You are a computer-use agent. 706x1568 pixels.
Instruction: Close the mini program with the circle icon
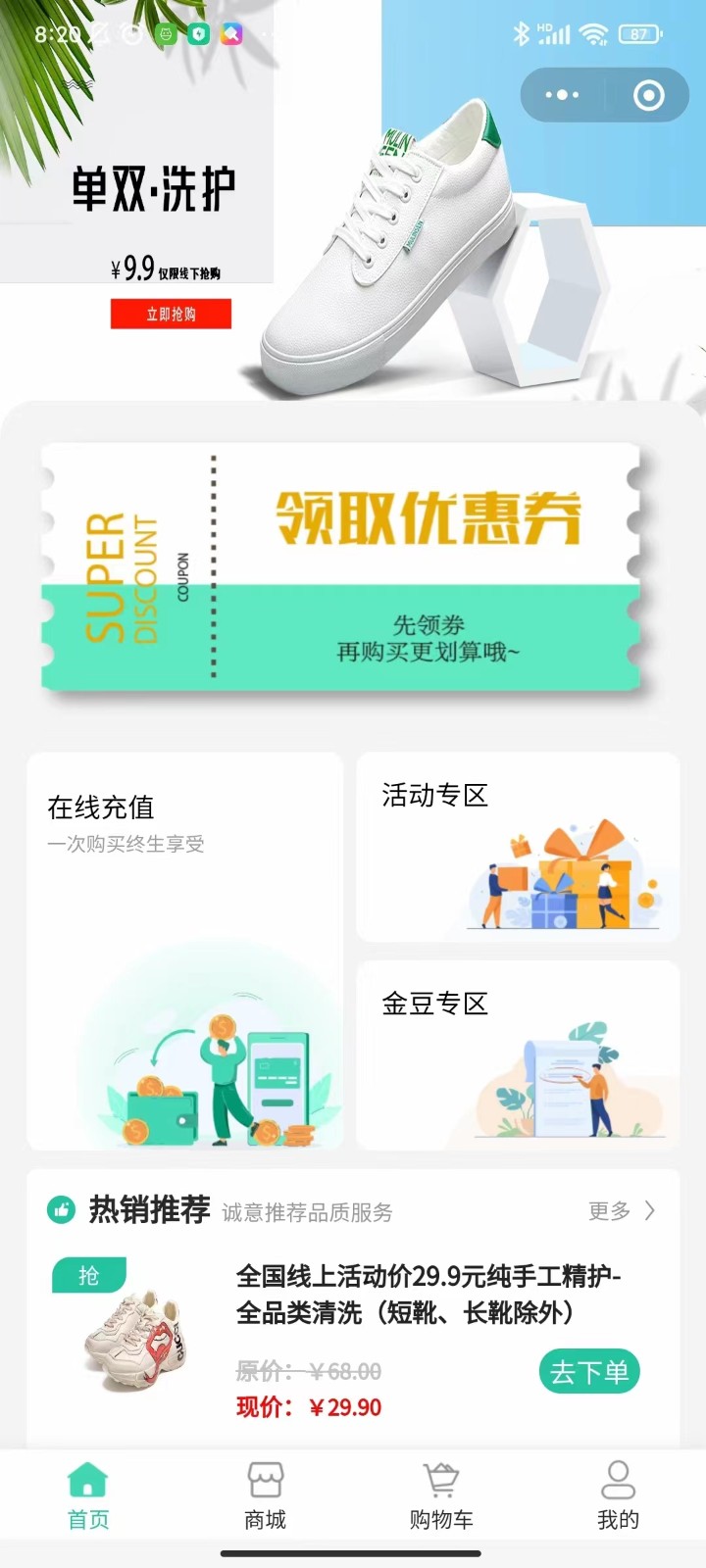(x=648, y=95)
